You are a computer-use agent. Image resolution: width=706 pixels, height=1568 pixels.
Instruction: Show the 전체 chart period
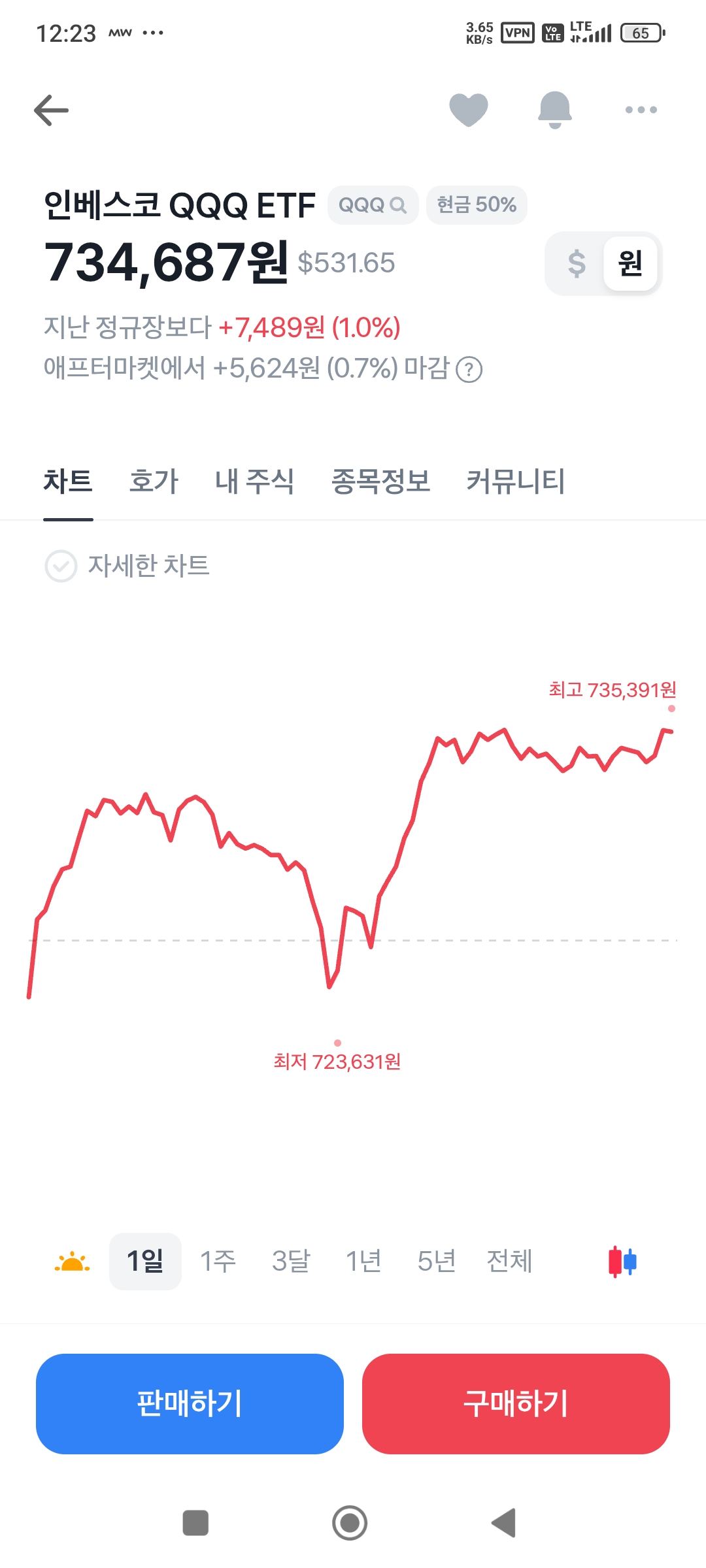point(509,1261)
